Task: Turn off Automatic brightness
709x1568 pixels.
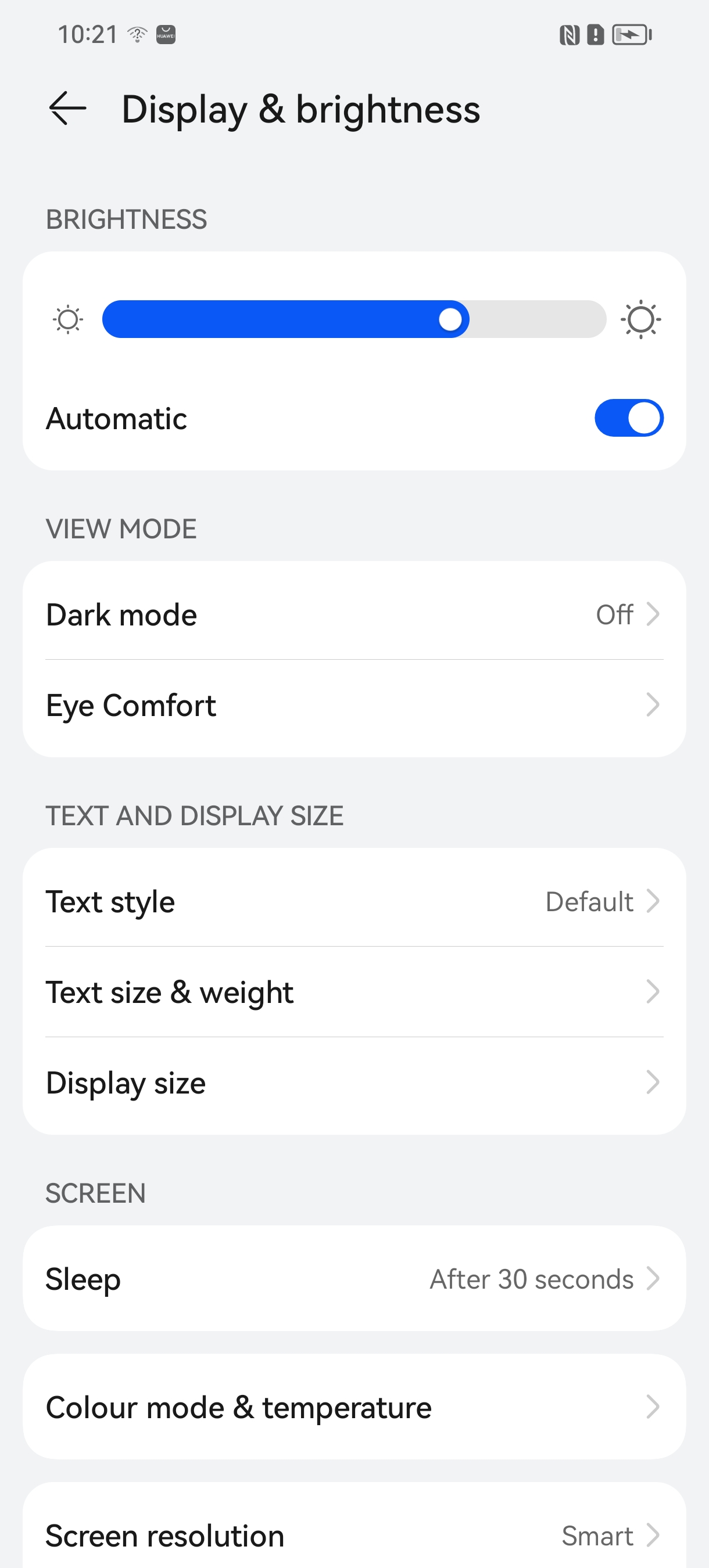Action: [628, 418]
